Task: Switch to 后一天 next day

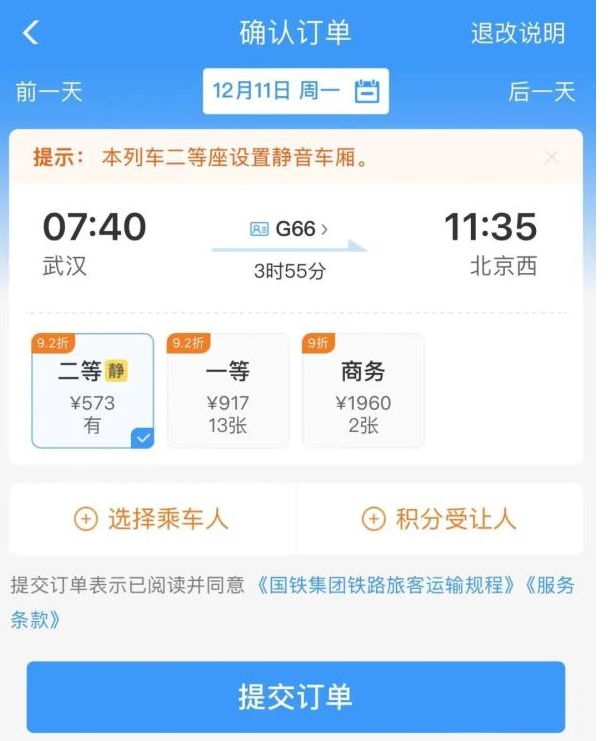Action: point(542,92)
